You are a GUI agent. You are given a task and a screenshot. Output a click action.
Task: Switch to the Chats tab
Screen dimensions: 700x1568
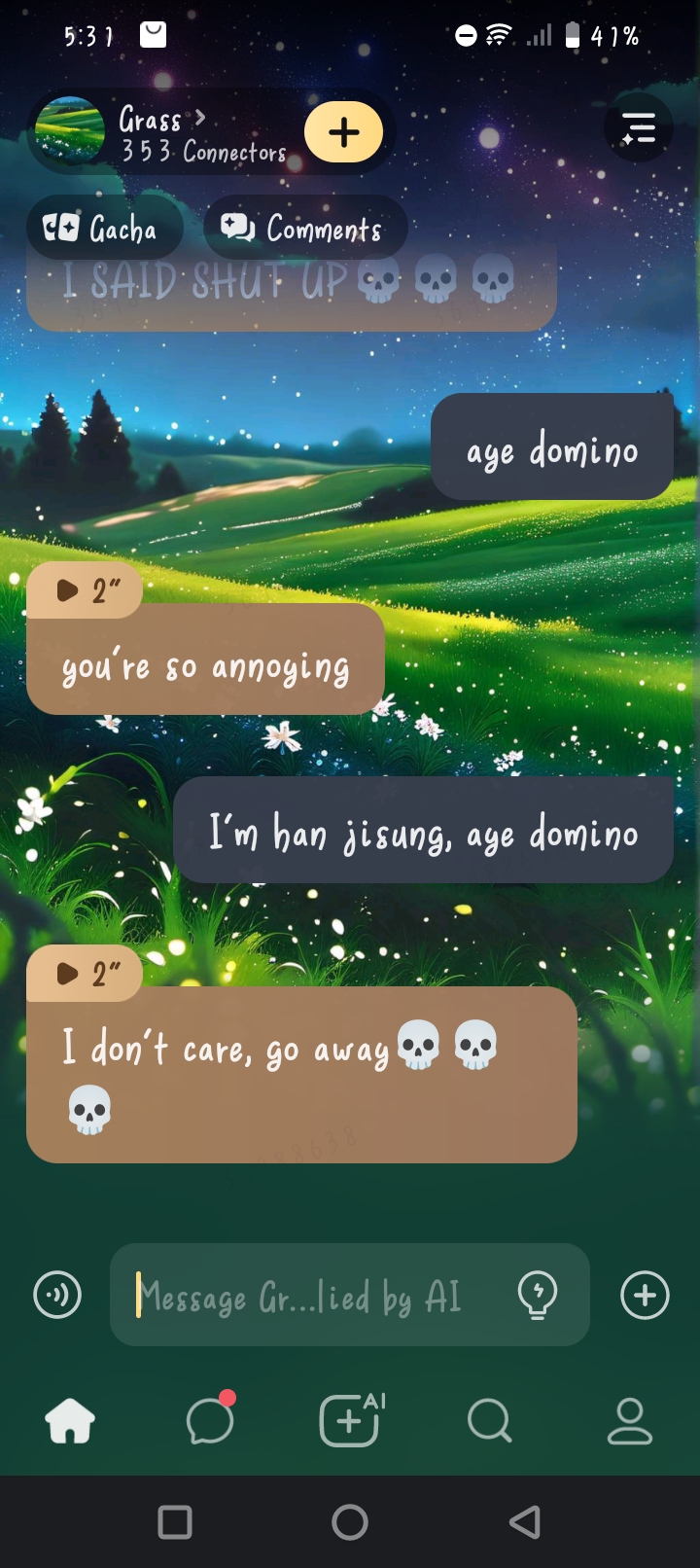pyautogui.click(x=210, y=1422)
